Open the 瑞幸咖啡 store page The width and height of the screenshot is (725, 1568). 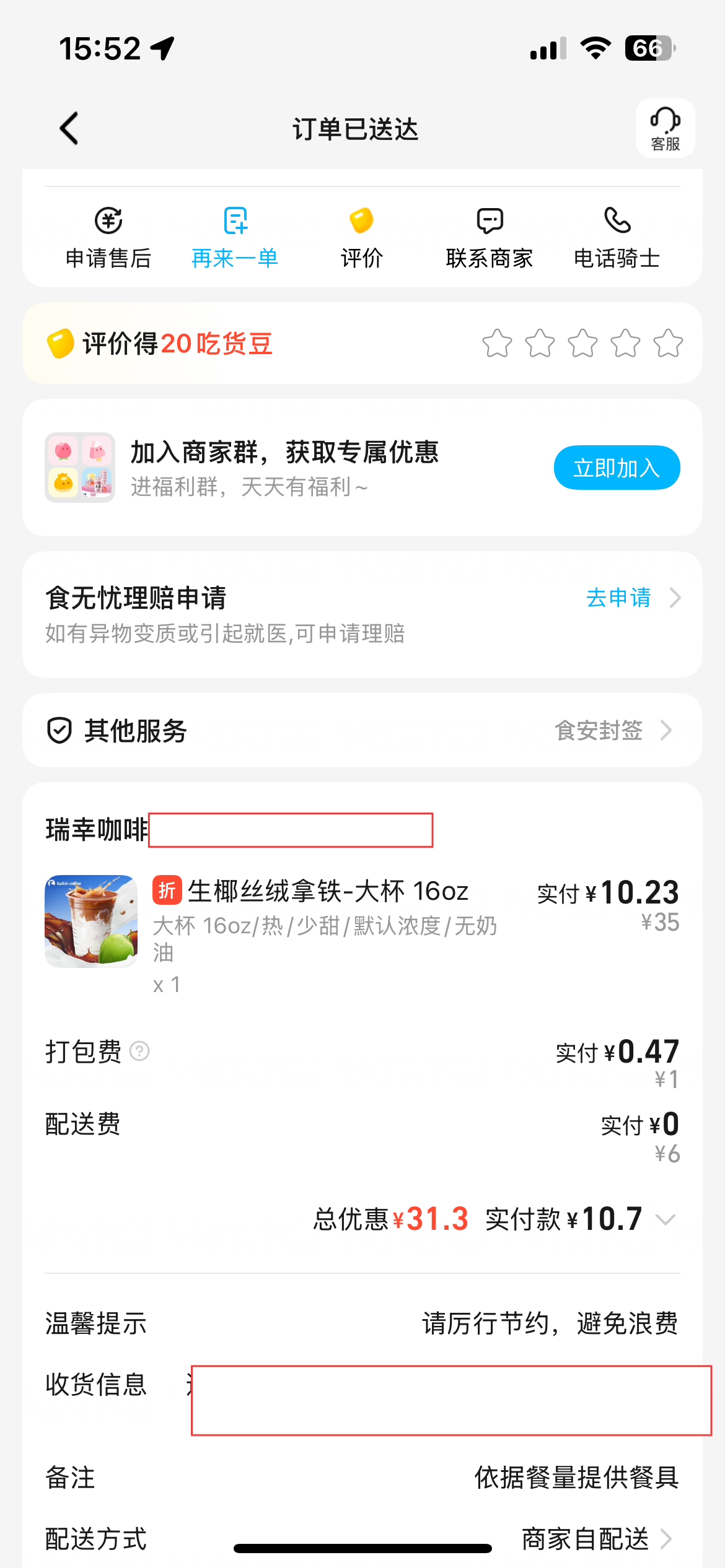(x=97, y=830)
